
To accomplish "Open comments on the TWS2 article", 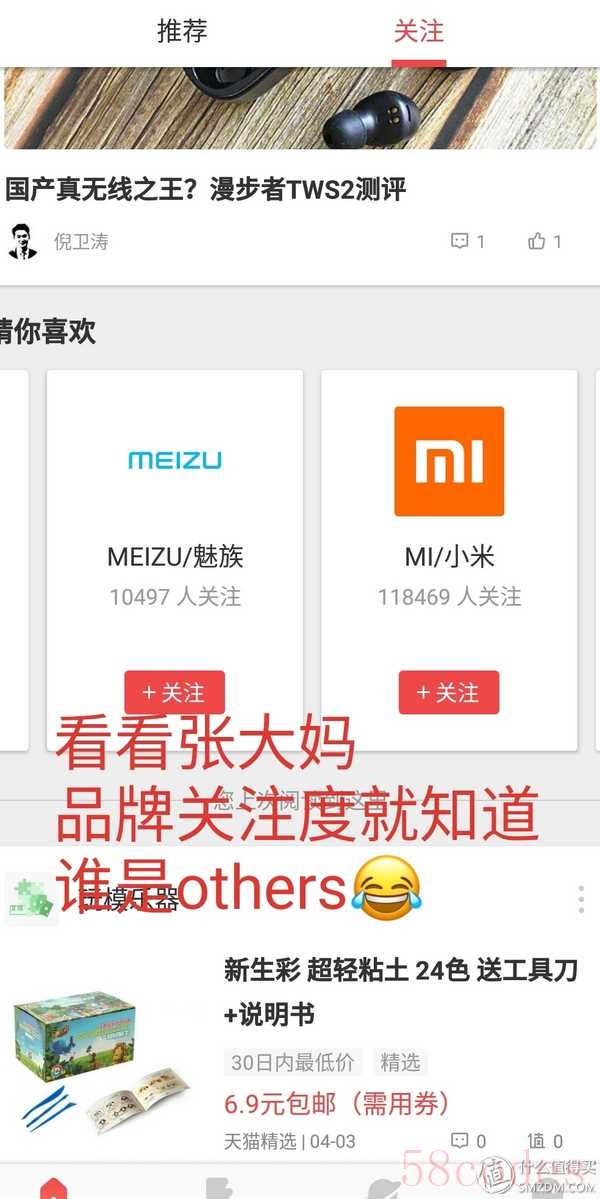I will 468,241.
